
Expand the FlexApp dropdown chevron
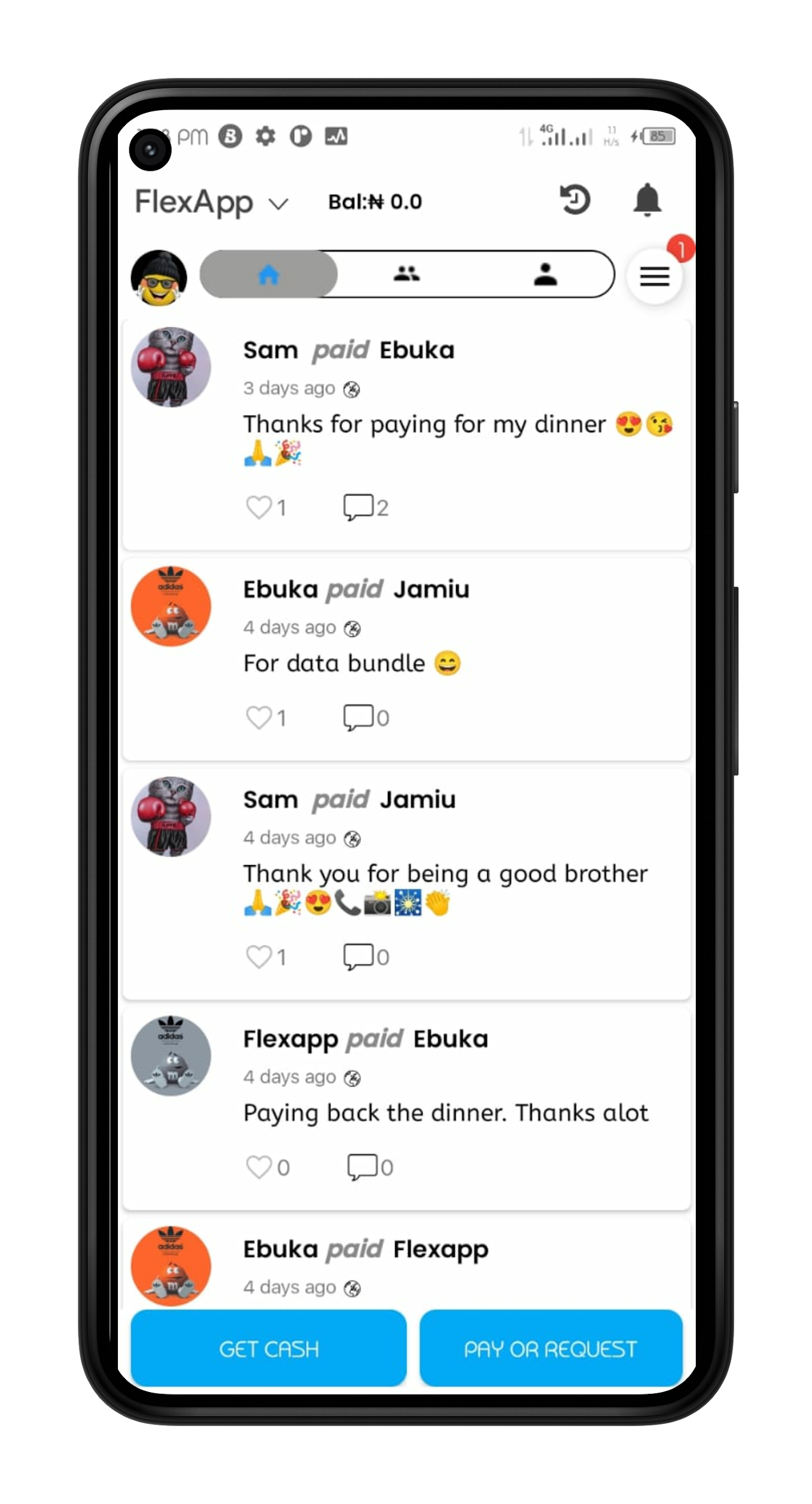pyautogui.click(x=278, y=205)
